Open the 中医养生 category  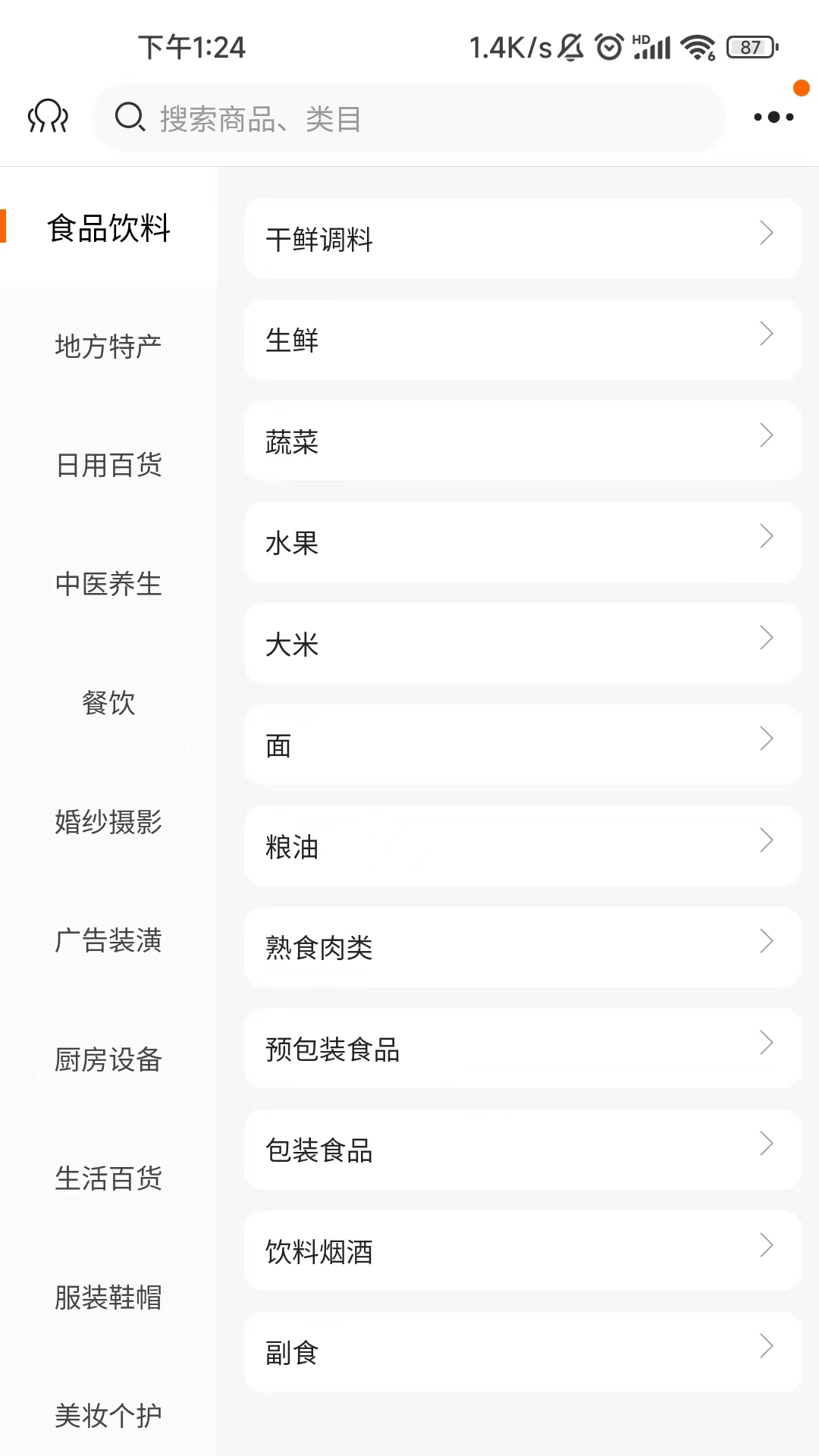click(x=108, y=585)
